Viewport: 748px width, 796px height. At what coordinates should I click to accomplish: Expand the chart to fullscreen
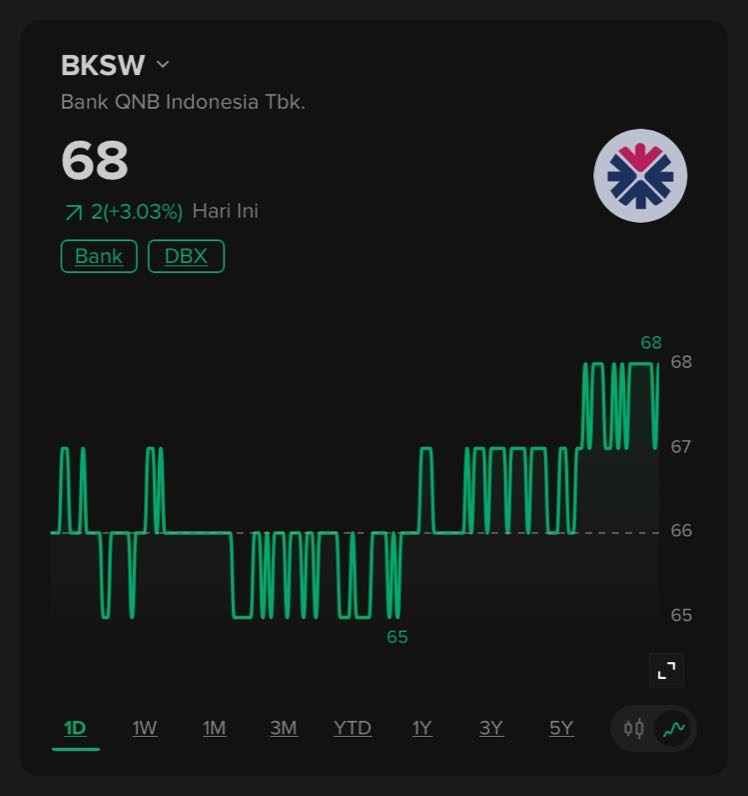[x=666, y=670]
